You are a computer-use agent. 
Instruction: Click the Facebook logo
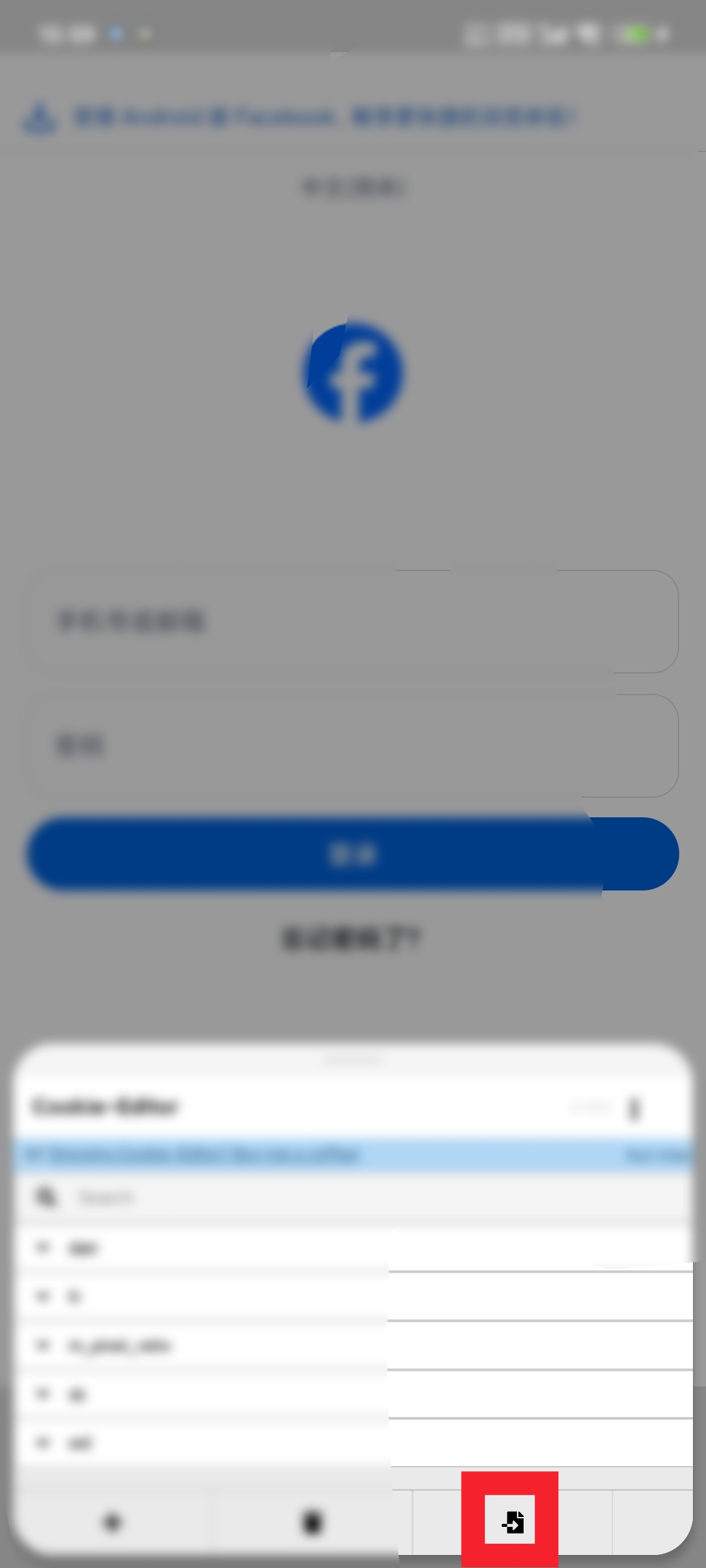point(353,372)
